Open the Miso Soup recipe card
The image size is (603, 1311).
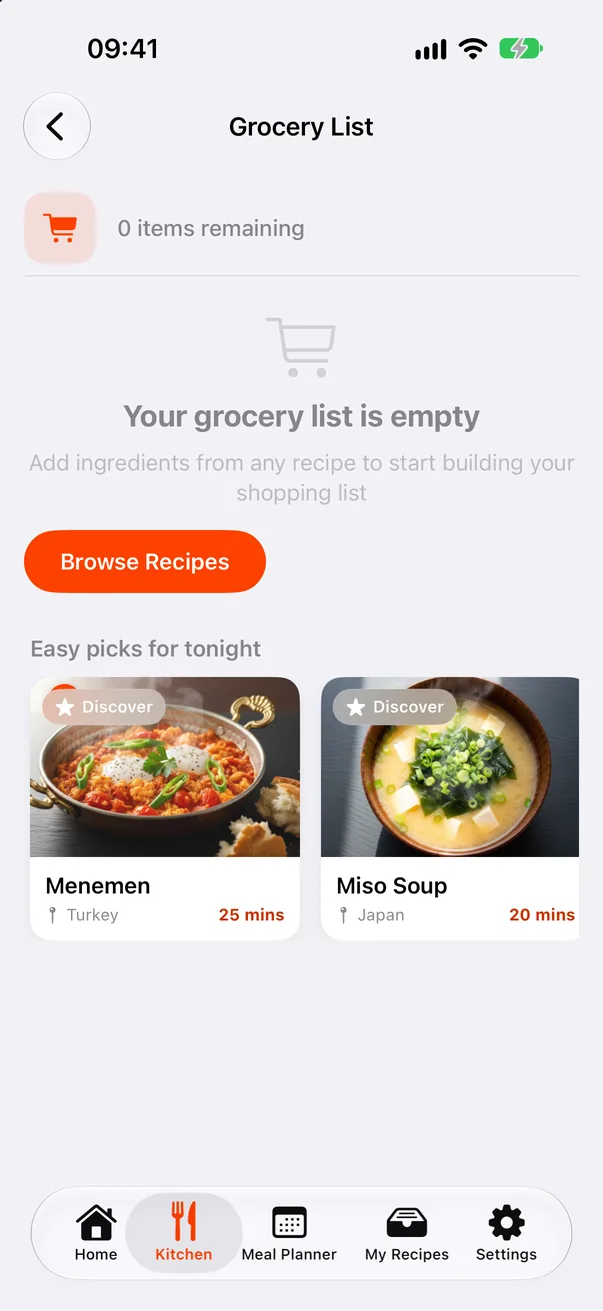[x=450, y=809]
